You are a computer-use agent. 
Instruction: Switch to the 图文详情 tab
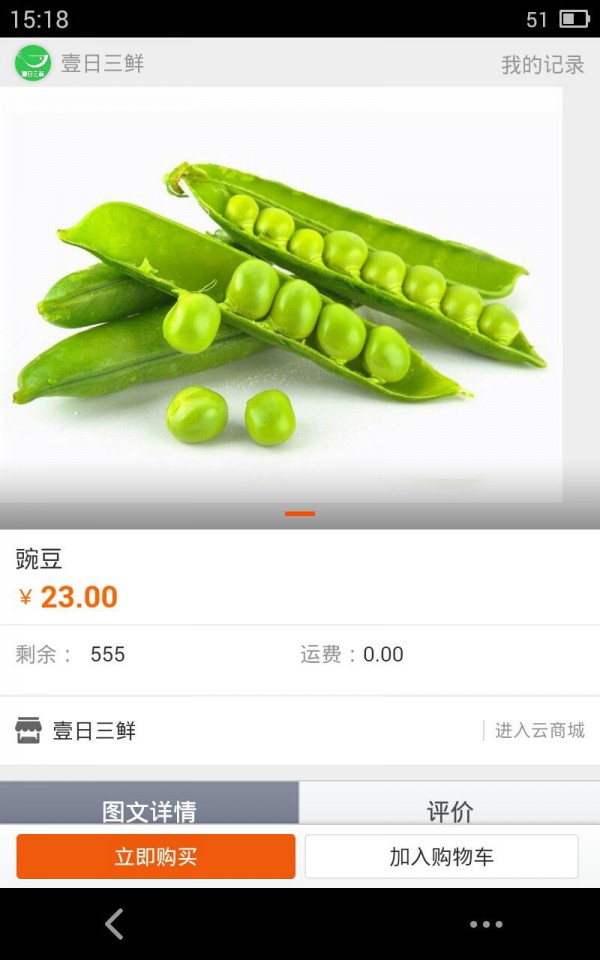tap(149, 806)
